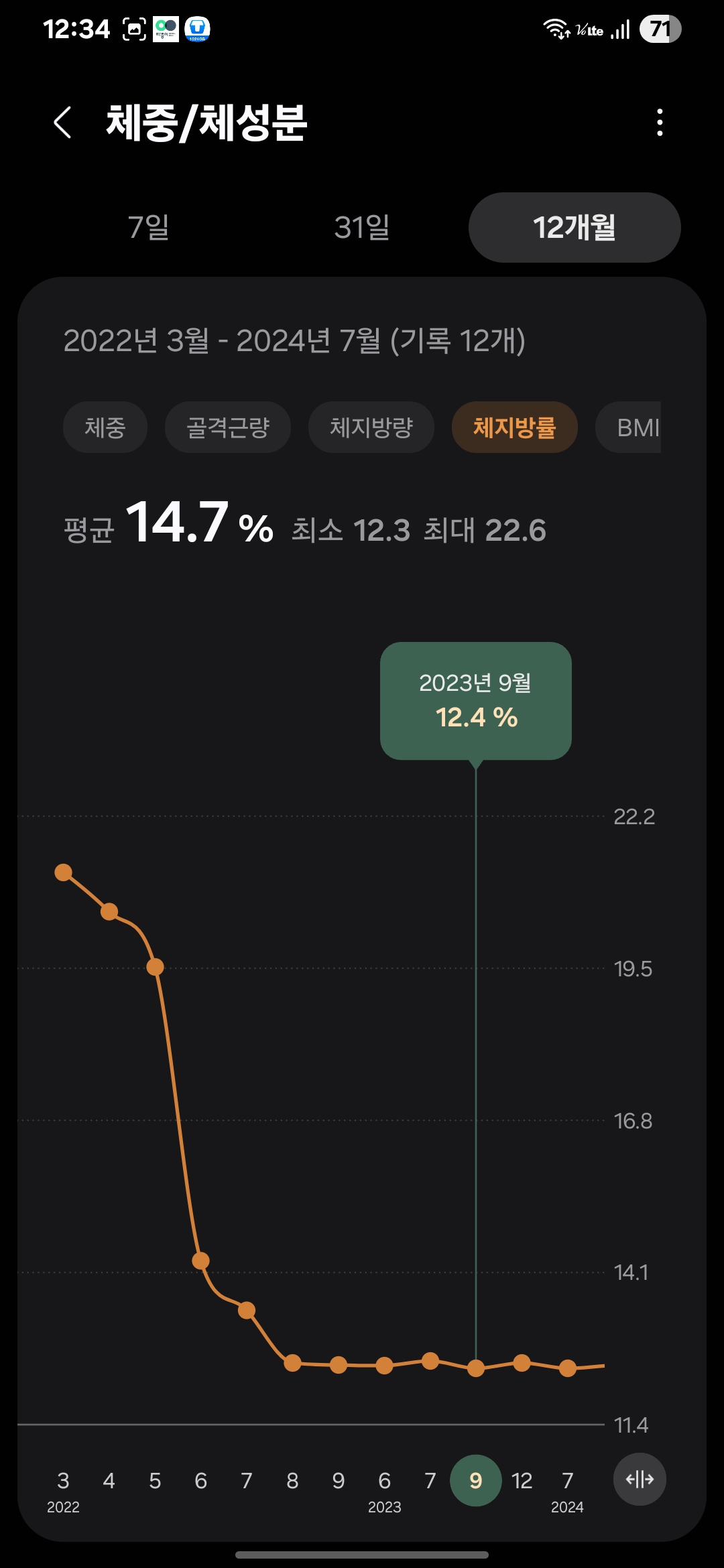Open the 31일 view tab

pos(362,228)
